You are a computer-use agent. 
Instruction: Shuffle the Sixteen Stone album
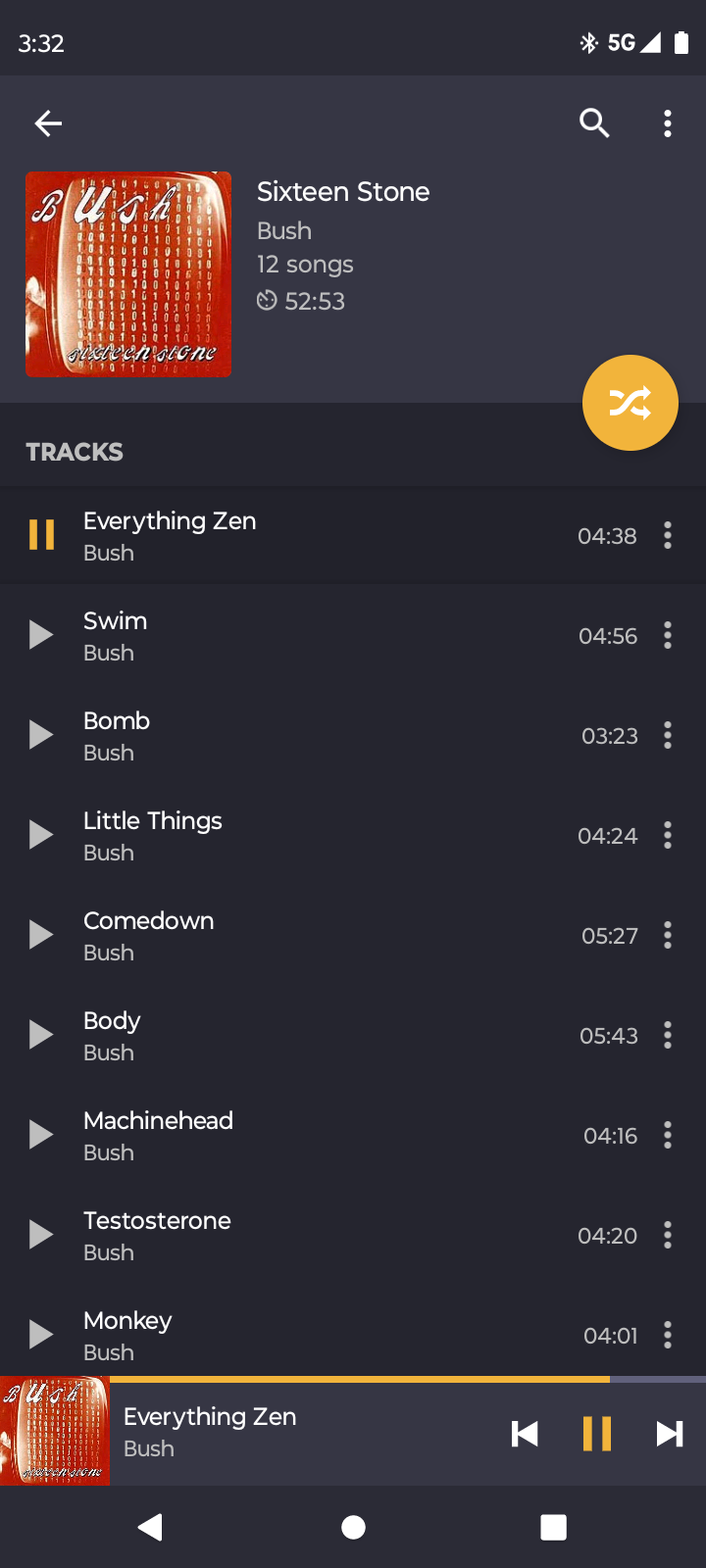tap(630, 403)
